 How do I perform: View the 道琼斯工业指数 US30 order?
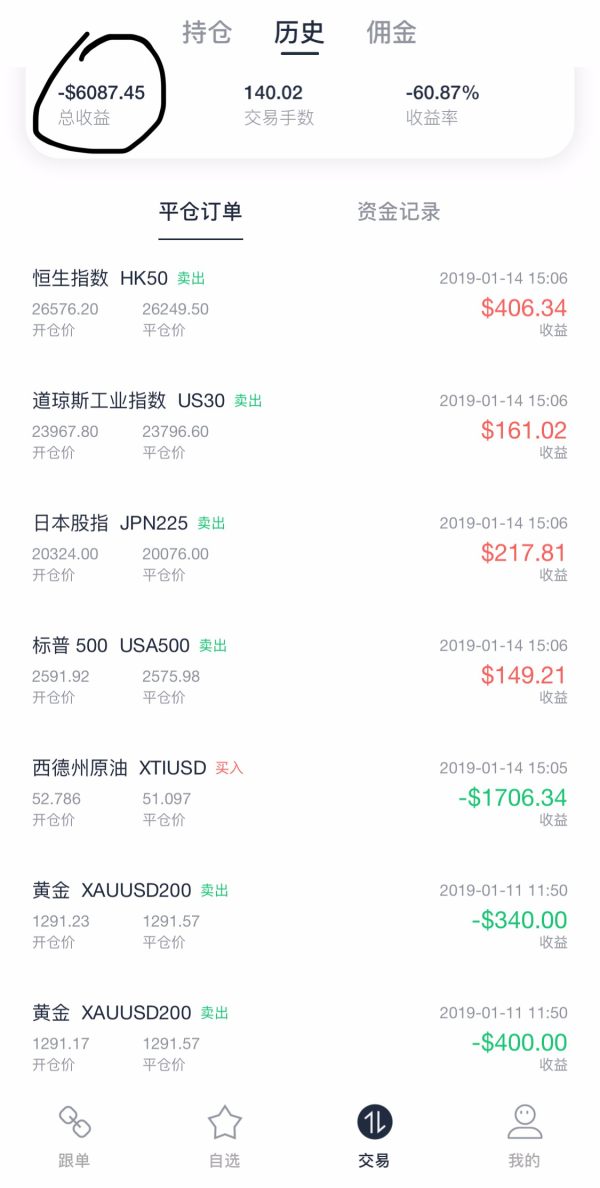tap(299, 425)
